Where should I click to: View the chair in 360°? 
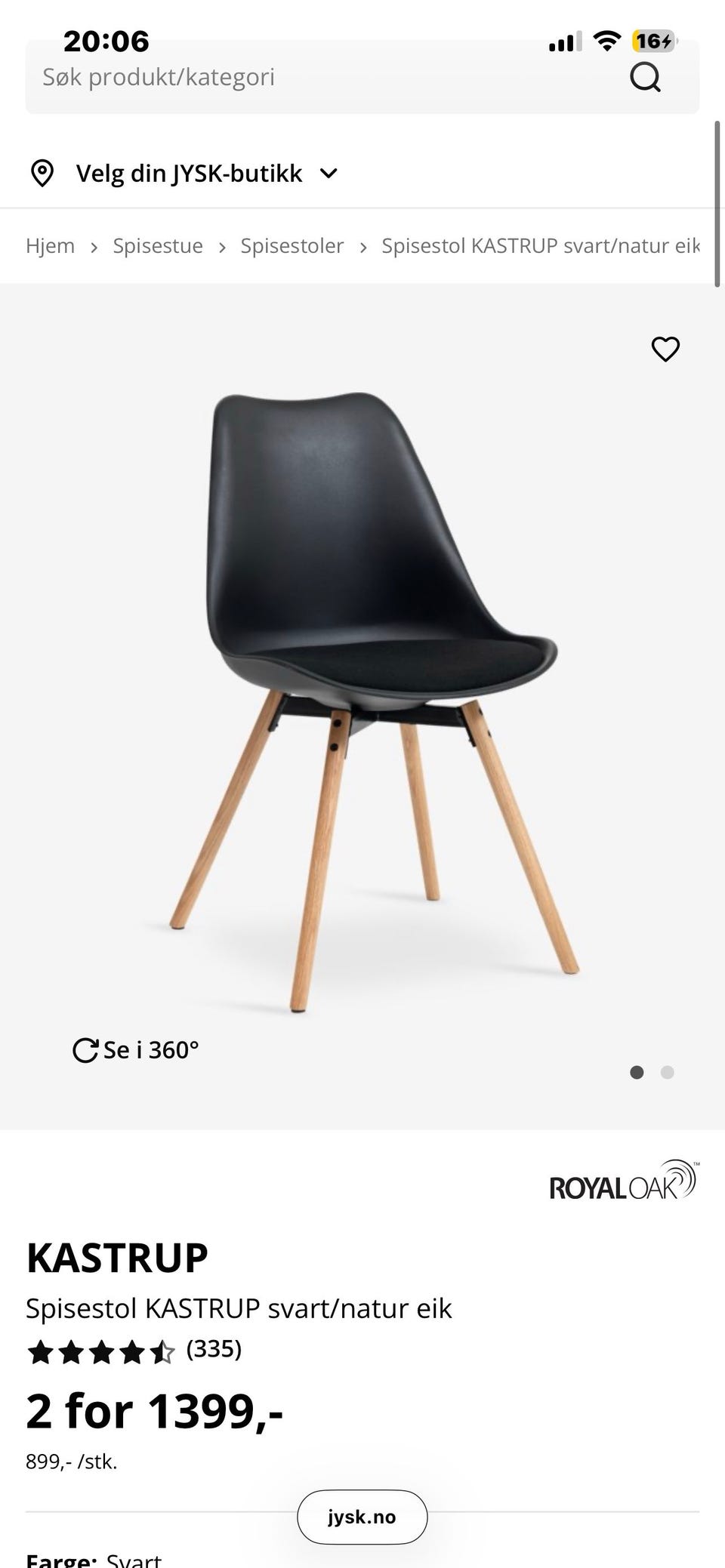136,1050
